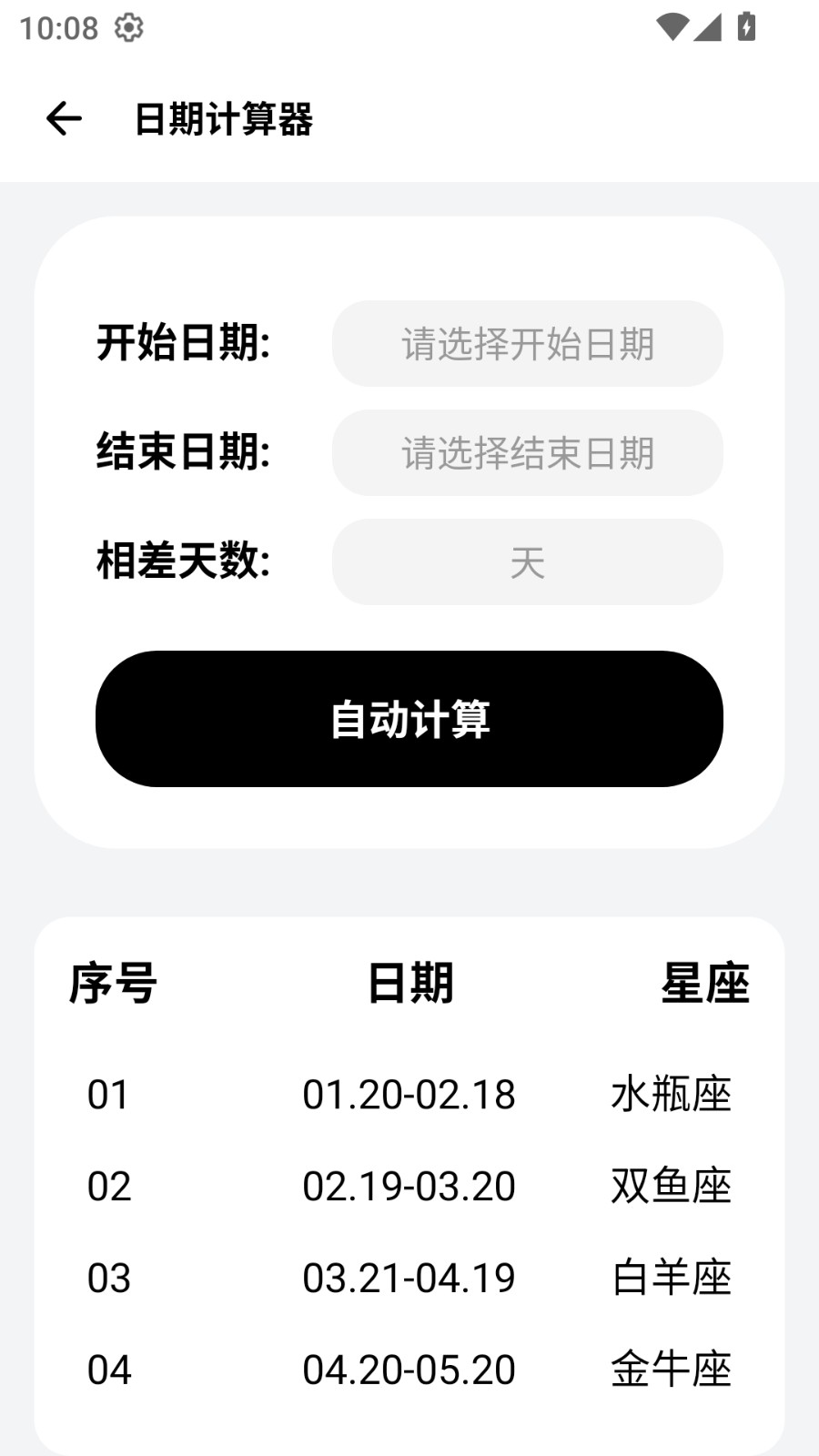Tap the Wi-Fi icon in status bar
This screenshot has width=819, height=1456.
673,26
